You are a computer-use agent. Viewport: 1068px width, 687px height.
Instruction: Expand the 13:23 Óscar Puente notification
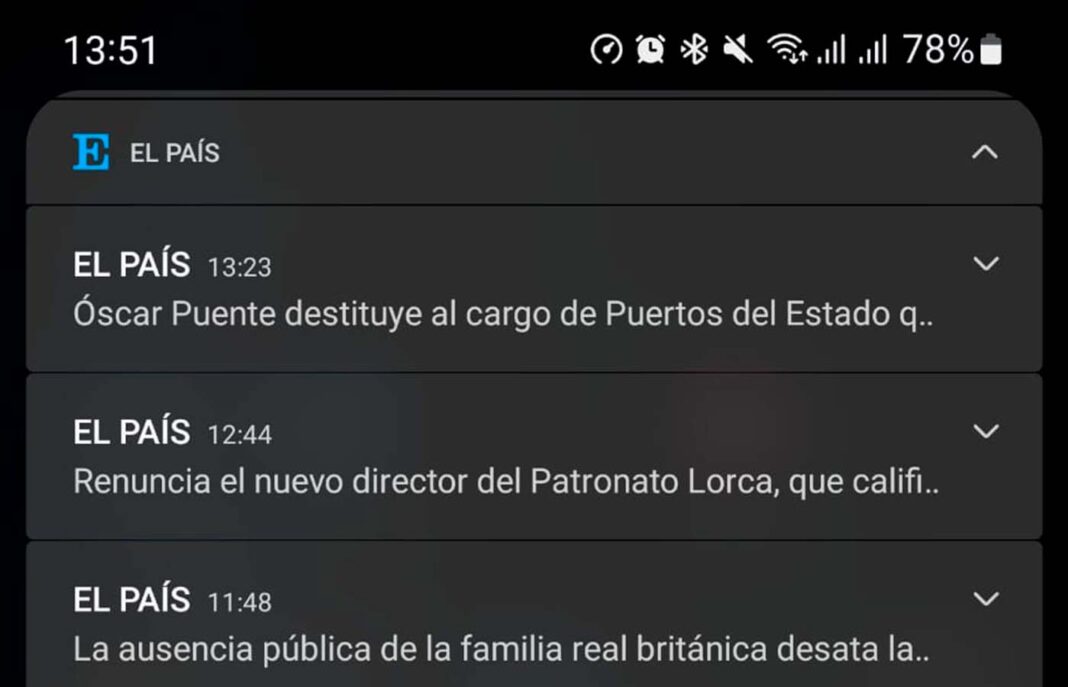986,264
